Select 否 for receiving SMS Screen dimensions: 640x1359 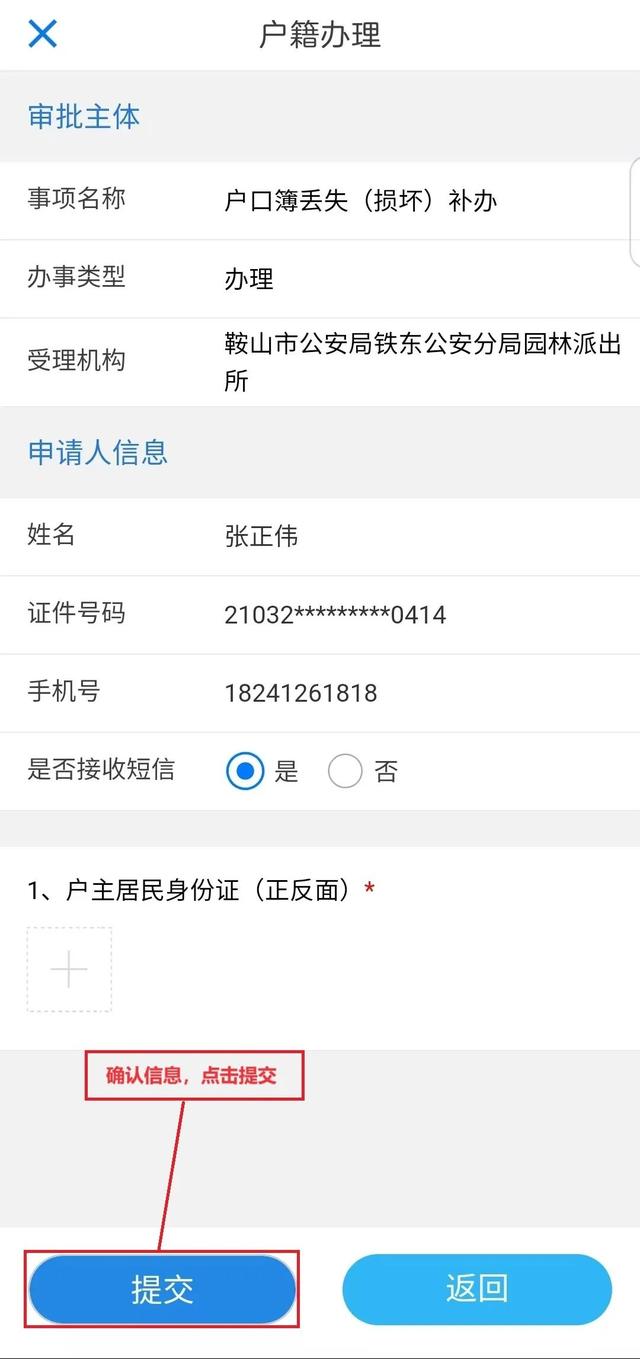[345, 771]
